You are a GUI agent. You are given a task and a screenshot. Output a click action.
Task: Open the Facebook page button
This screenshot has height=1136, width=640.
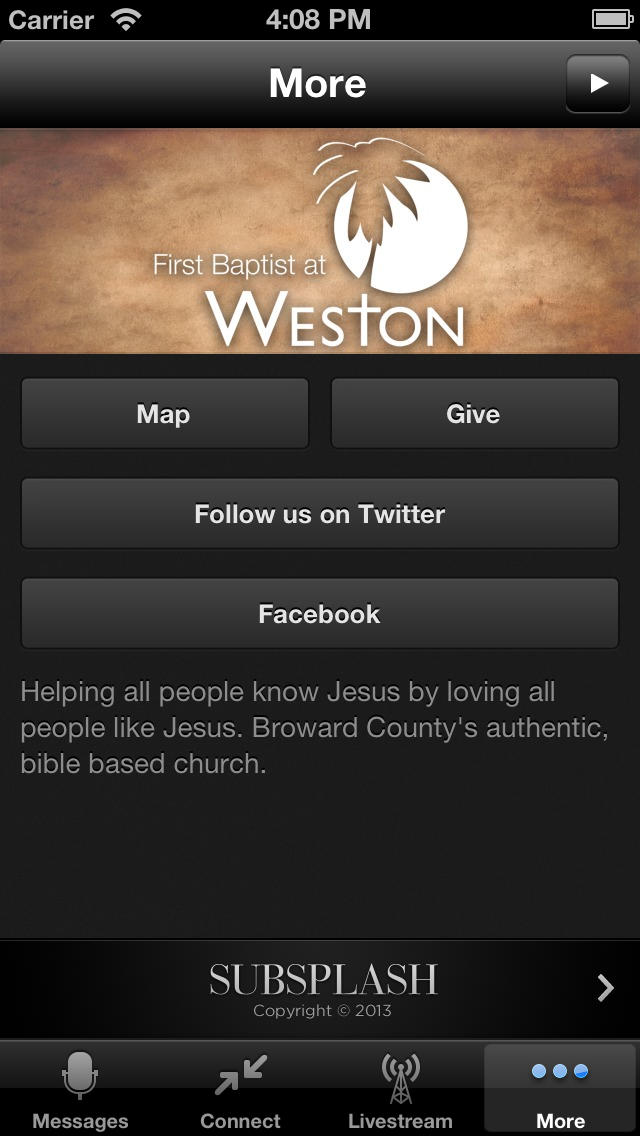pyautogui.click(x=320, y=614)
